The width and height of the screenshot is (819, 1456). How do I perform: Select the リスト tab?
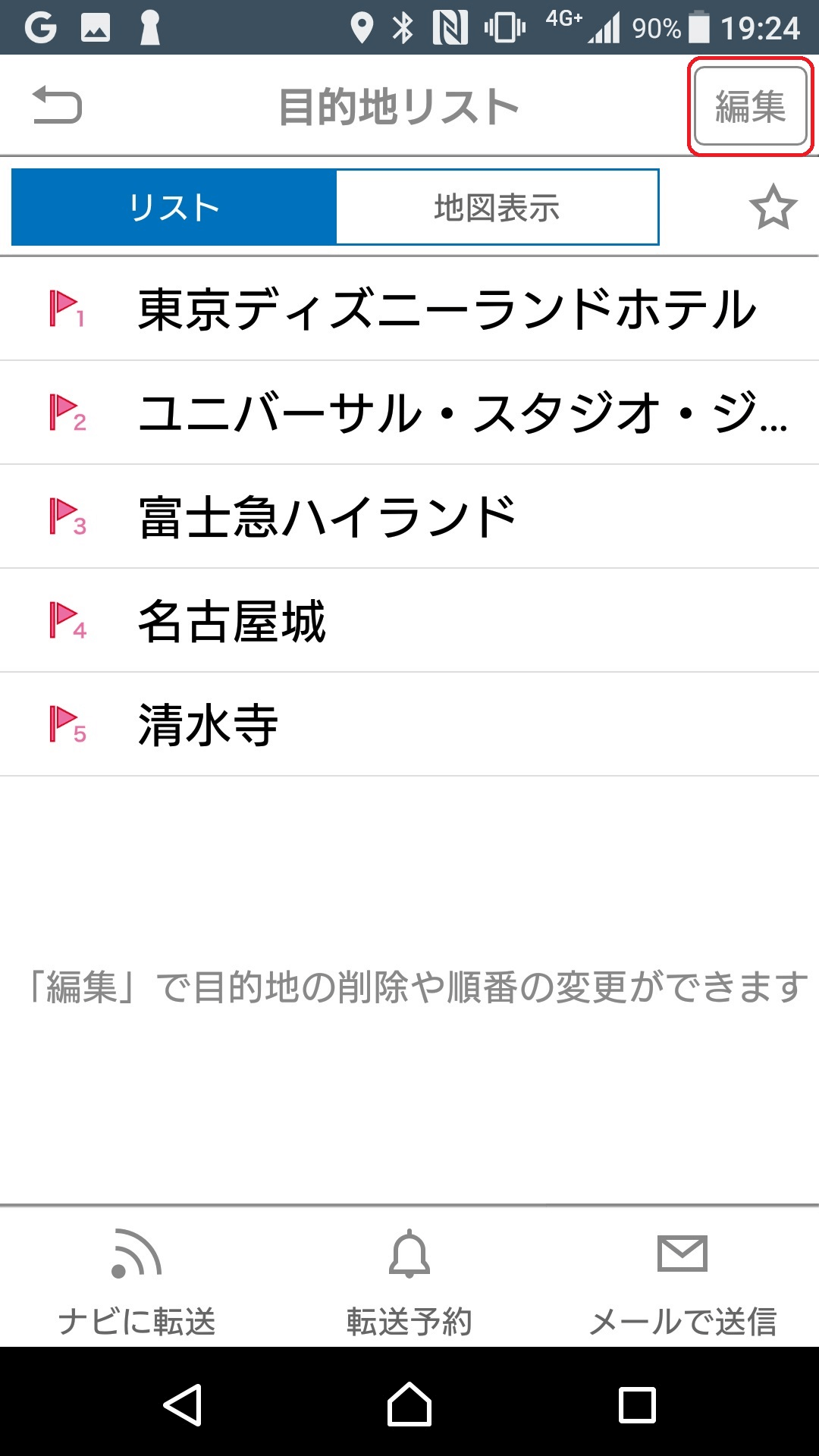(x=174, y=207)
